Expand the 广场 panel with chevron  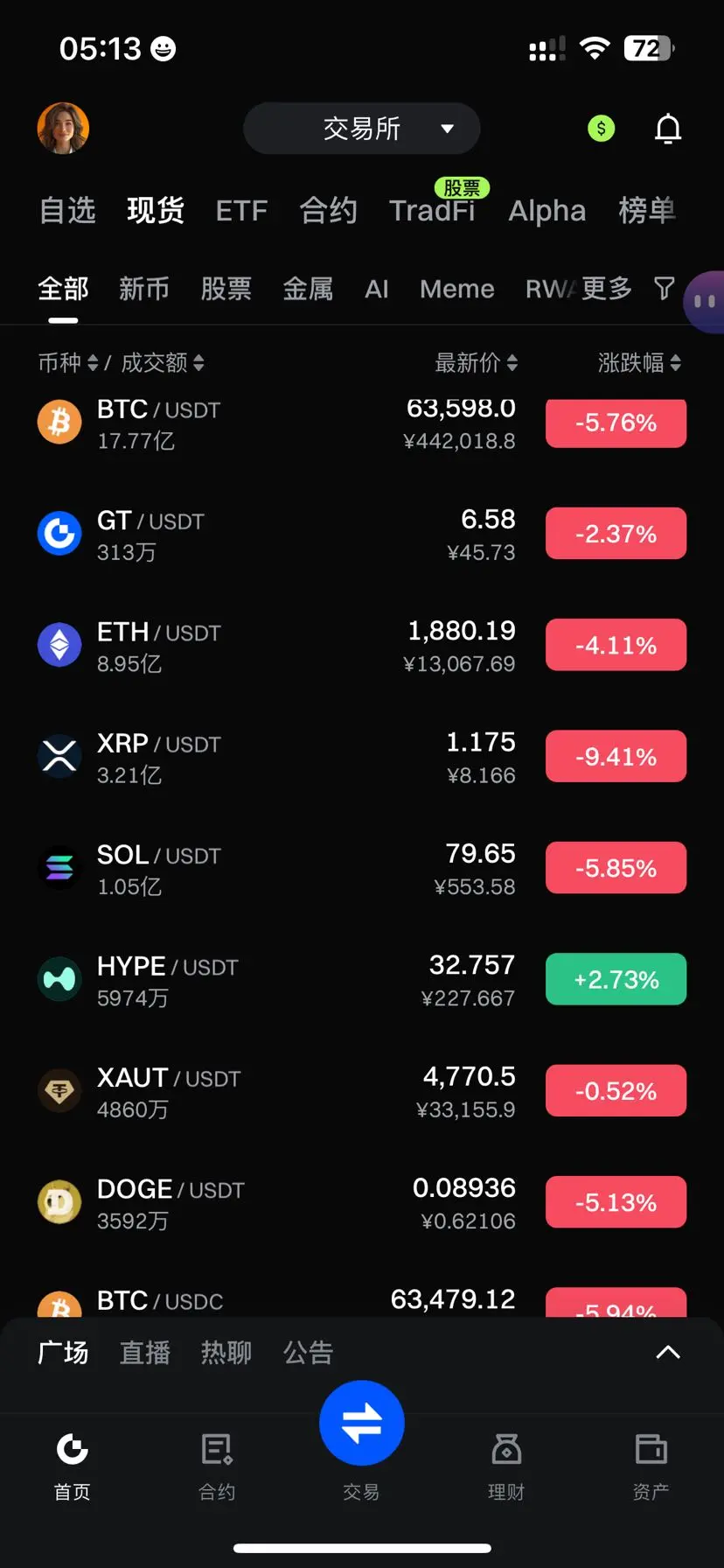[668, 1352]
